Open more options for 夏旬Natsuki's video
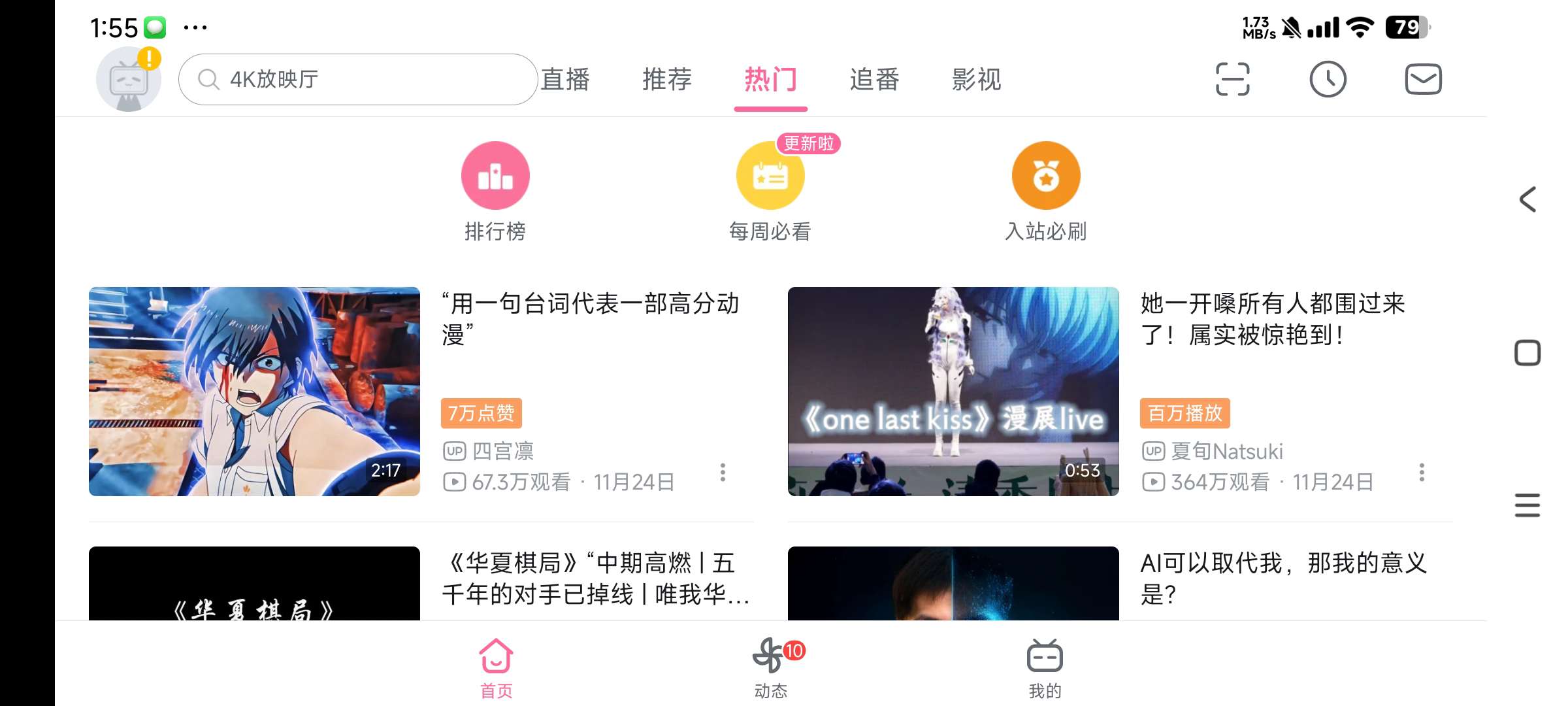This screenshot has width=1568, height=706. click(1422, 473)
